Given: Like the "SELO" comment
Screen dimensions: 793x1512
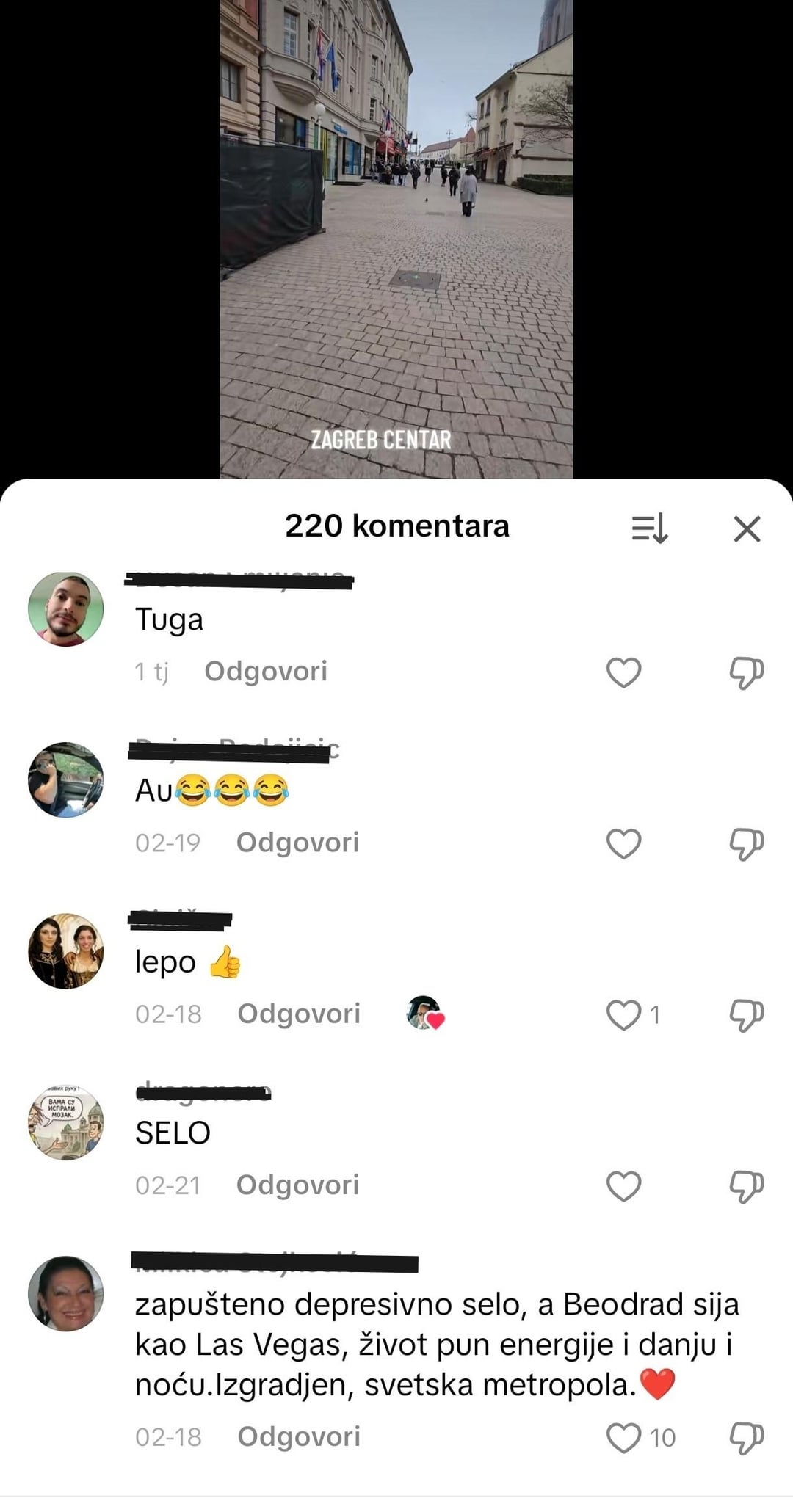Looking at the screenshot, I should point(623,1186).
